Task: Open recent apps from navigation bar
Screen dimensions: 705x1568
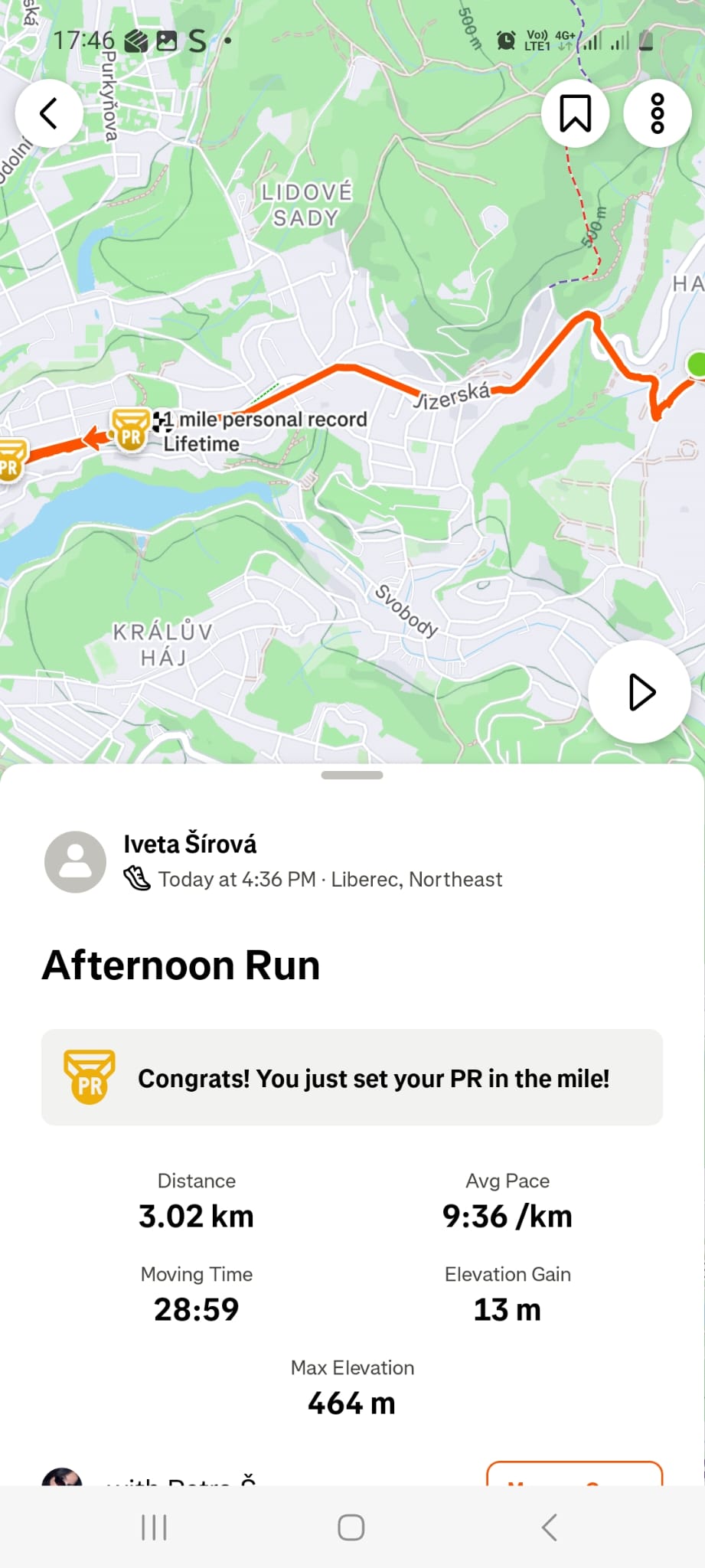Action: pyautogui.click(x=154, y=1527)
